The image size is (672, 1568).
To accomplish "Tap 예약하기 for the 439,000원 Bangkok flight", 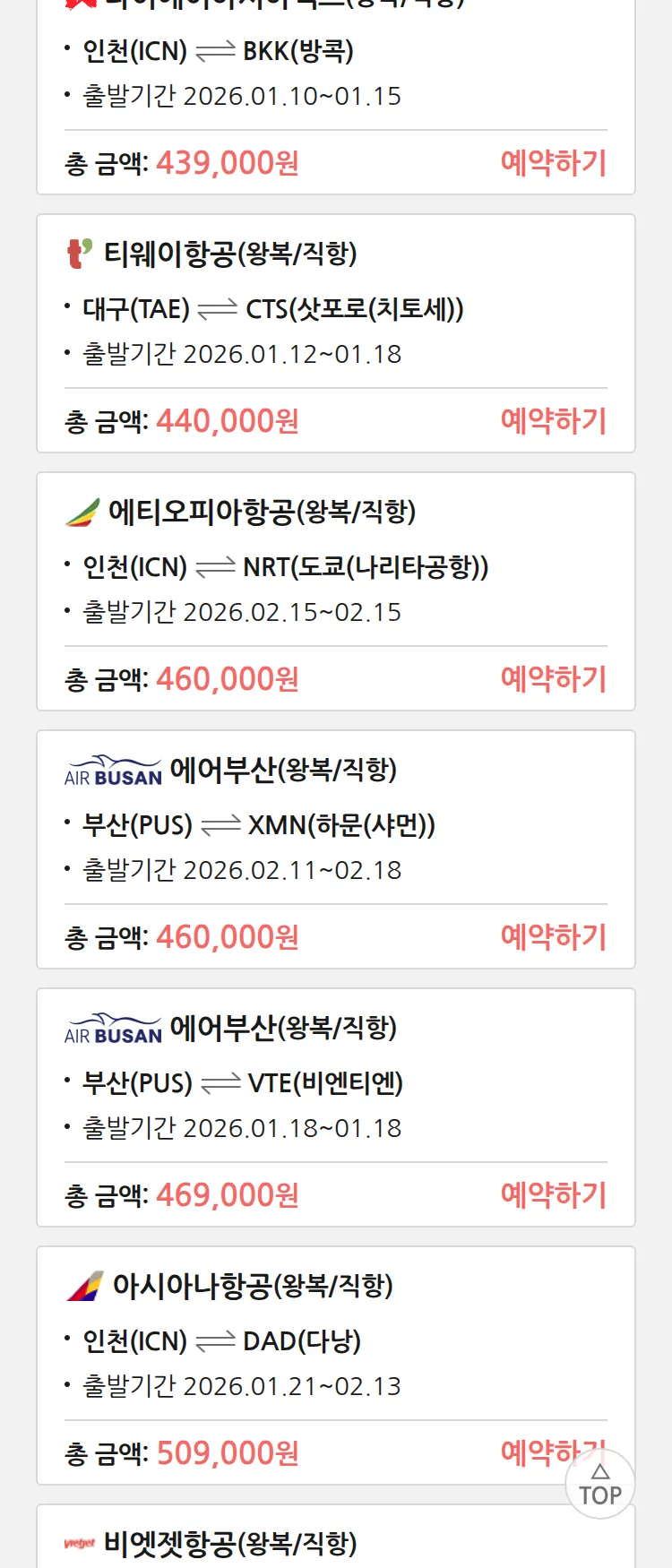I will click(x=553, y=163).
